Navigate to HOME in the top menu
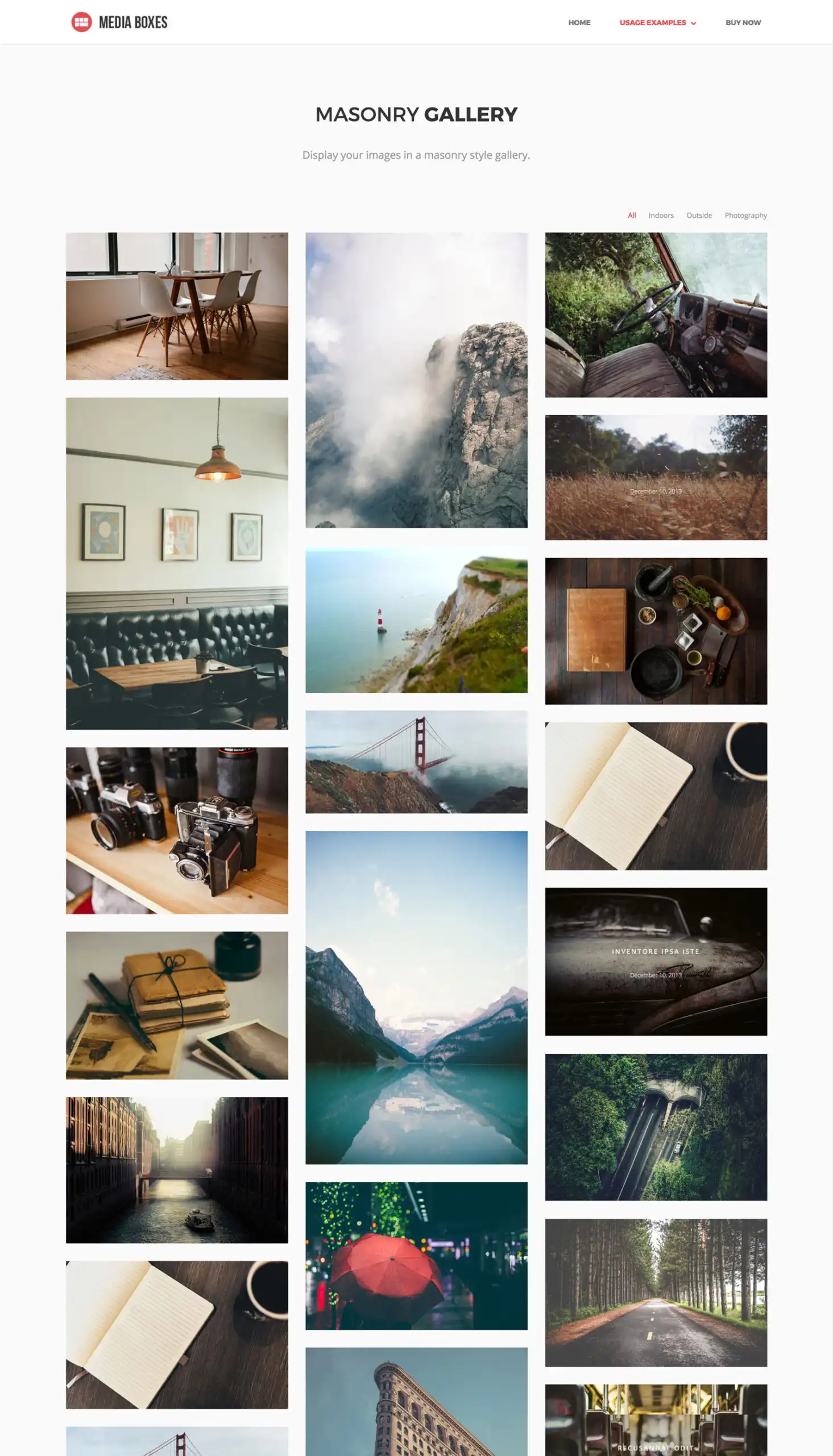The height and width of the screenshot is (1456, 833). tap(579, 22)
